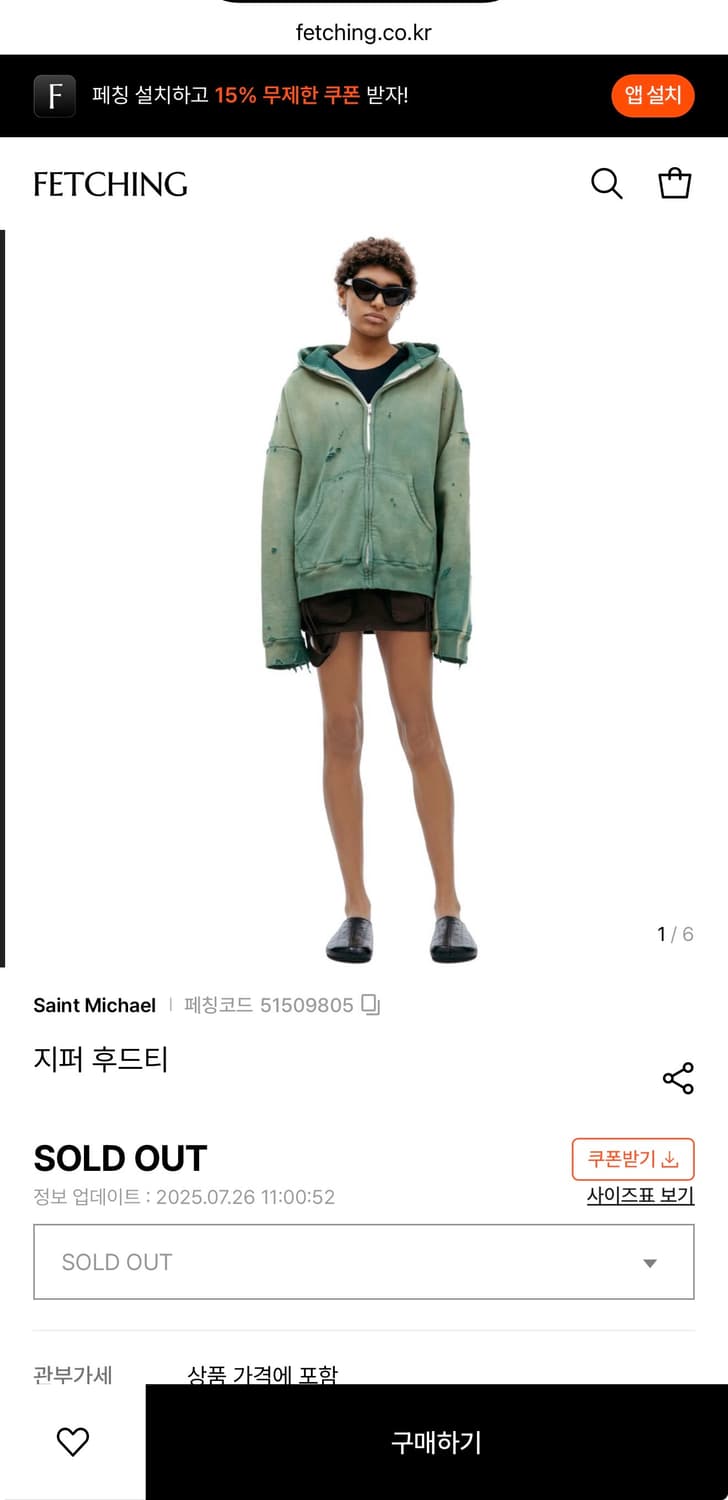Toggle the wishlist heart
Image resolution: width=728 pixels, height=1500 pixels.
coord(71,1440)
